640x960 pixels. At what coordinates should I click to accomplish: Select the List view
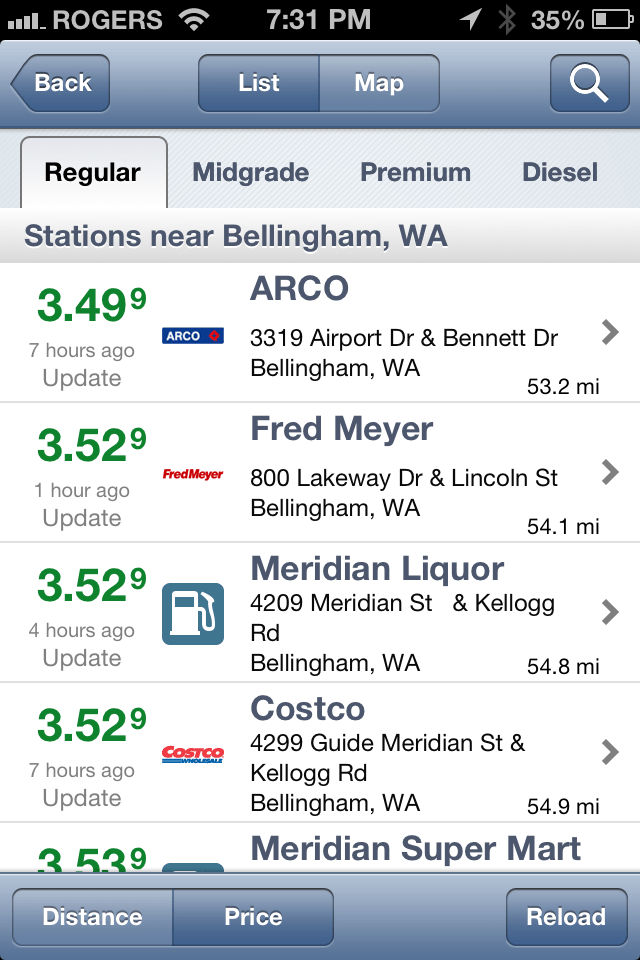[259, 83]
